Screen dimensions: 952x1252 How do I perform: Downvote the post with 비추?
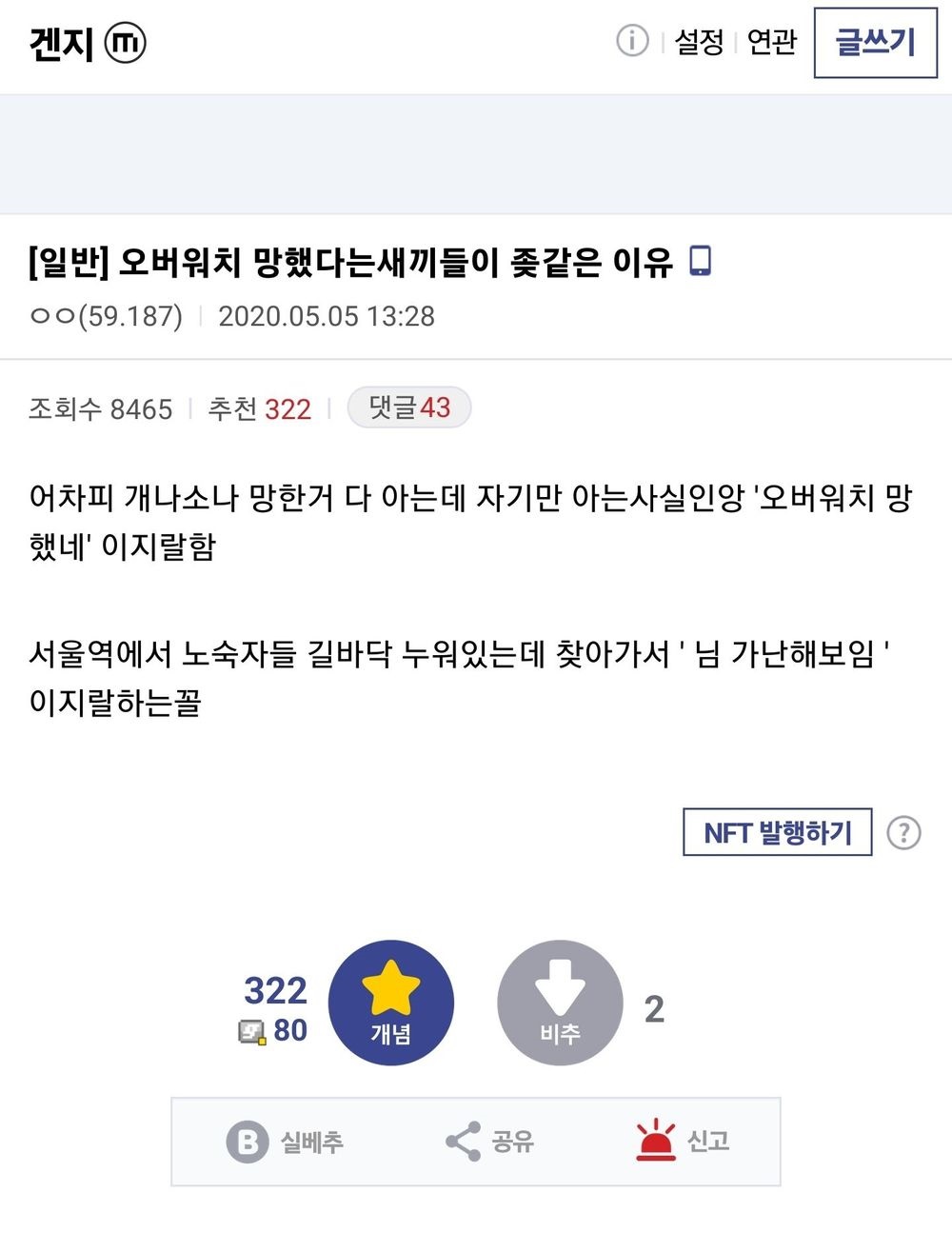560,1003
